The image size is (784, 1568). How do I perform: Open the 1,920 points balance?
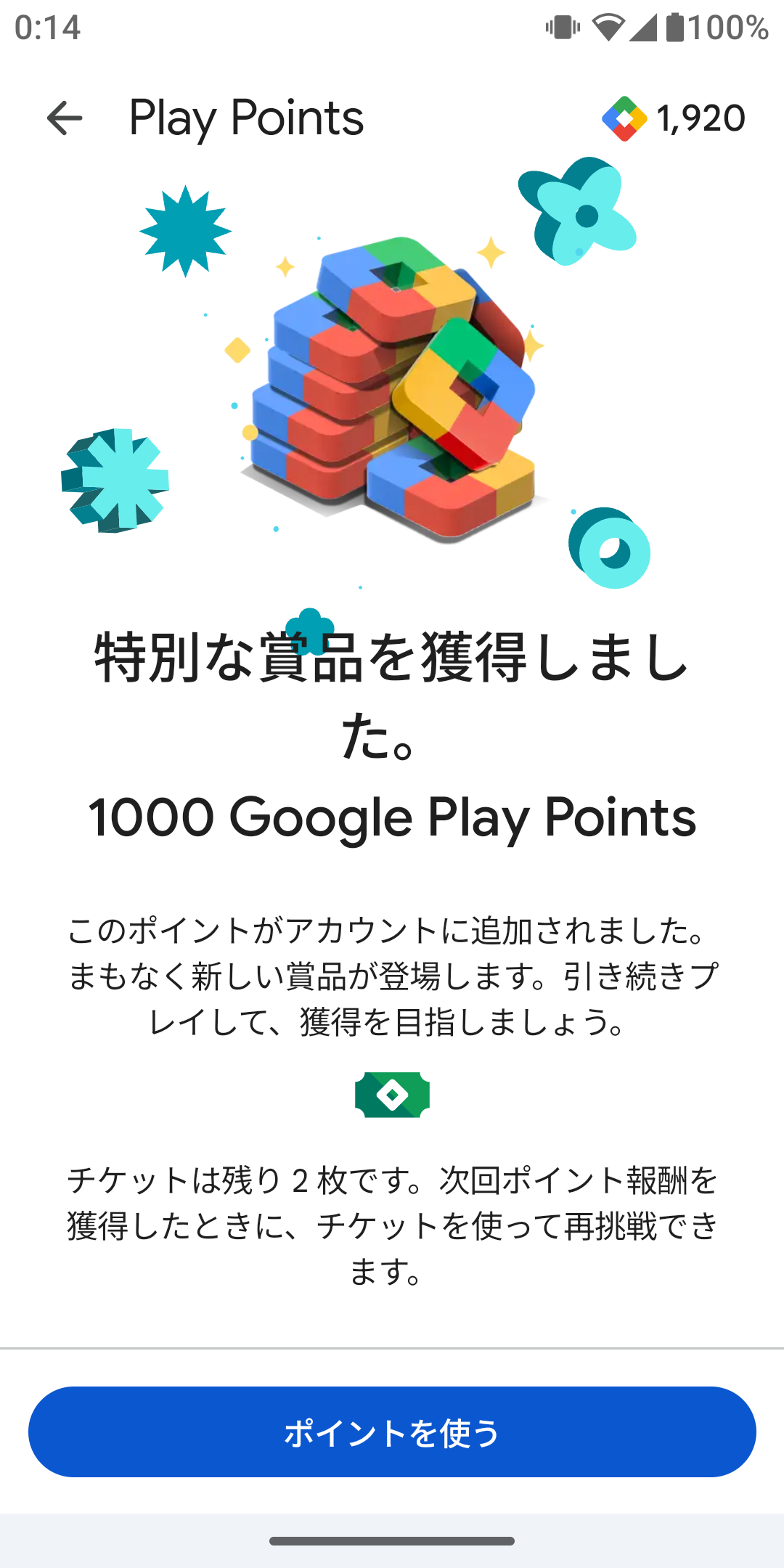674,118
